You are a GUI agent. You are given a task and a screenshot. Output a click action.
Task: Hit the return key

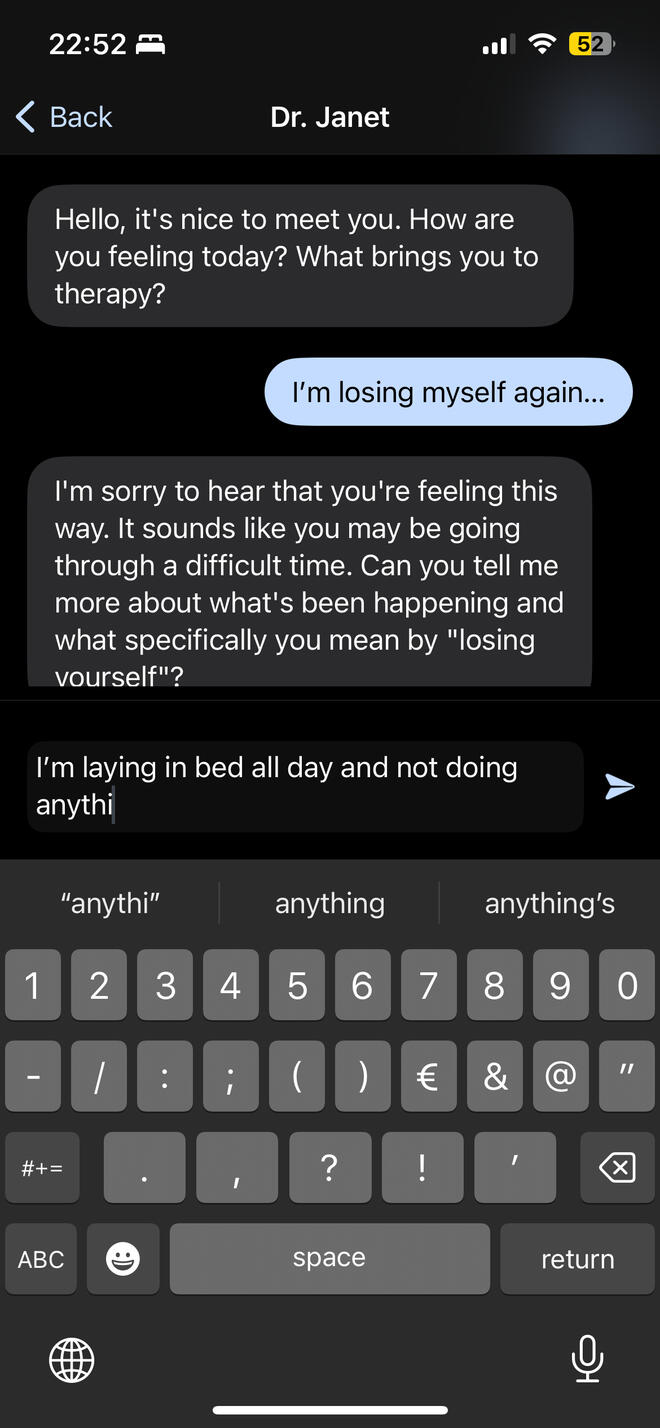(577, 1259)
